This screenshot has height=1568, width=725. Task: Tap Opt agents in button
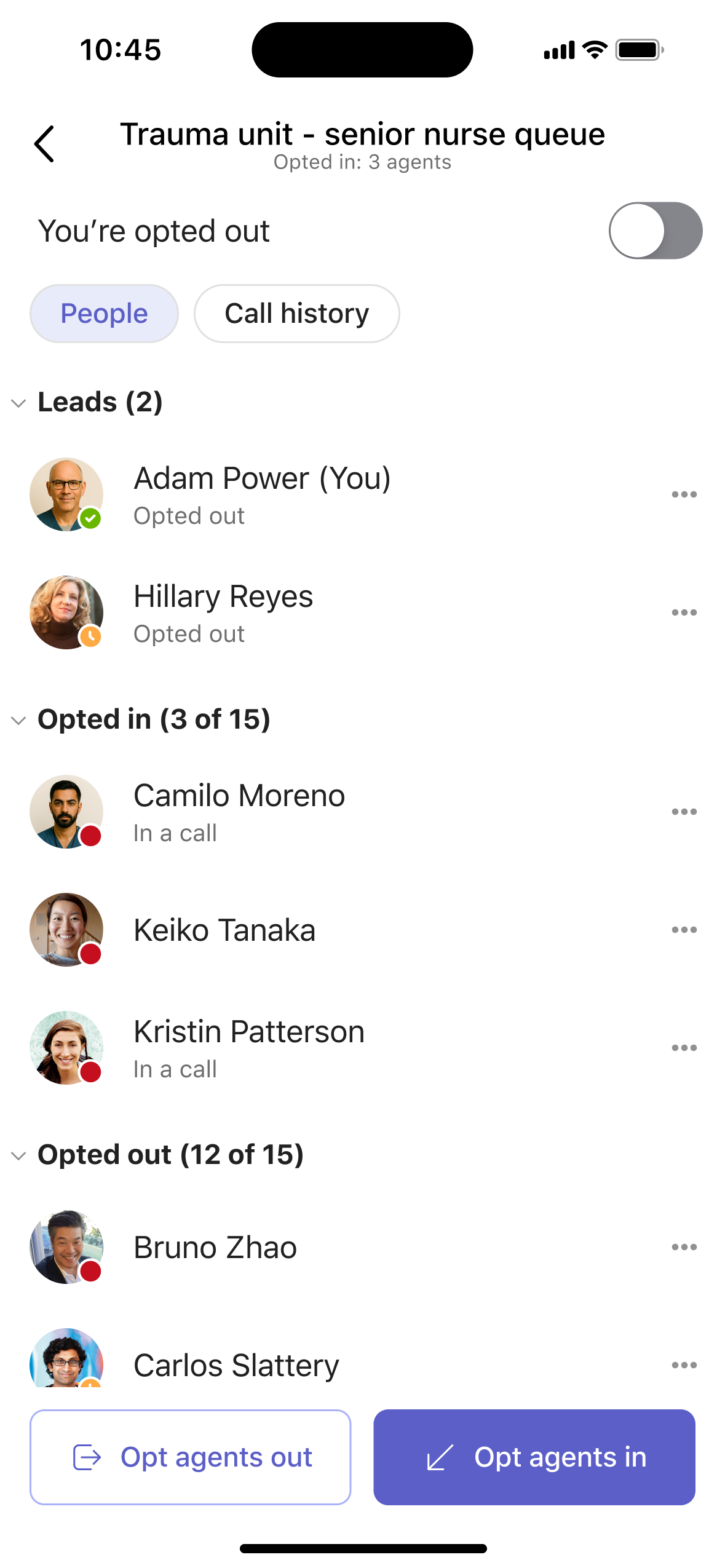pos(534,1457)
